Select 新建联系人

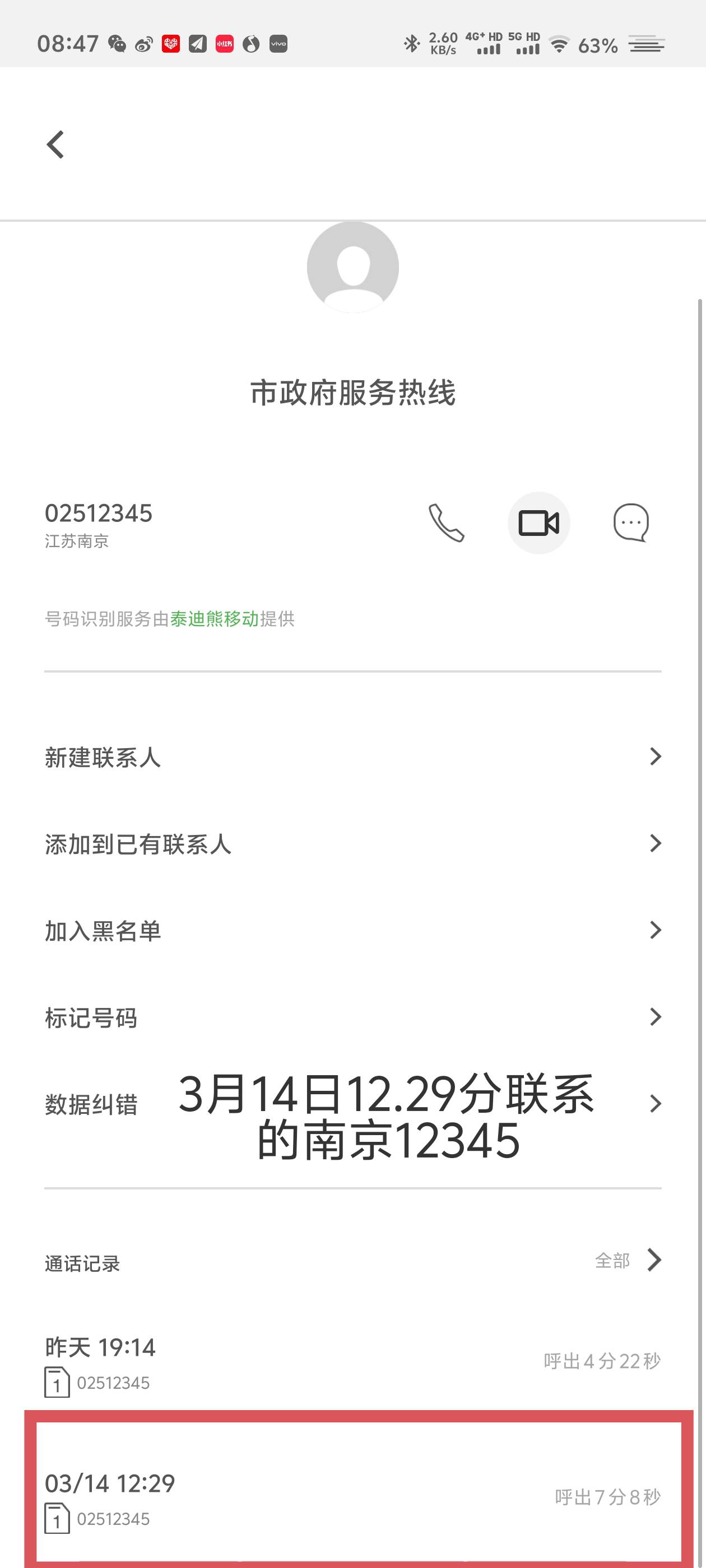pos(352,757)
